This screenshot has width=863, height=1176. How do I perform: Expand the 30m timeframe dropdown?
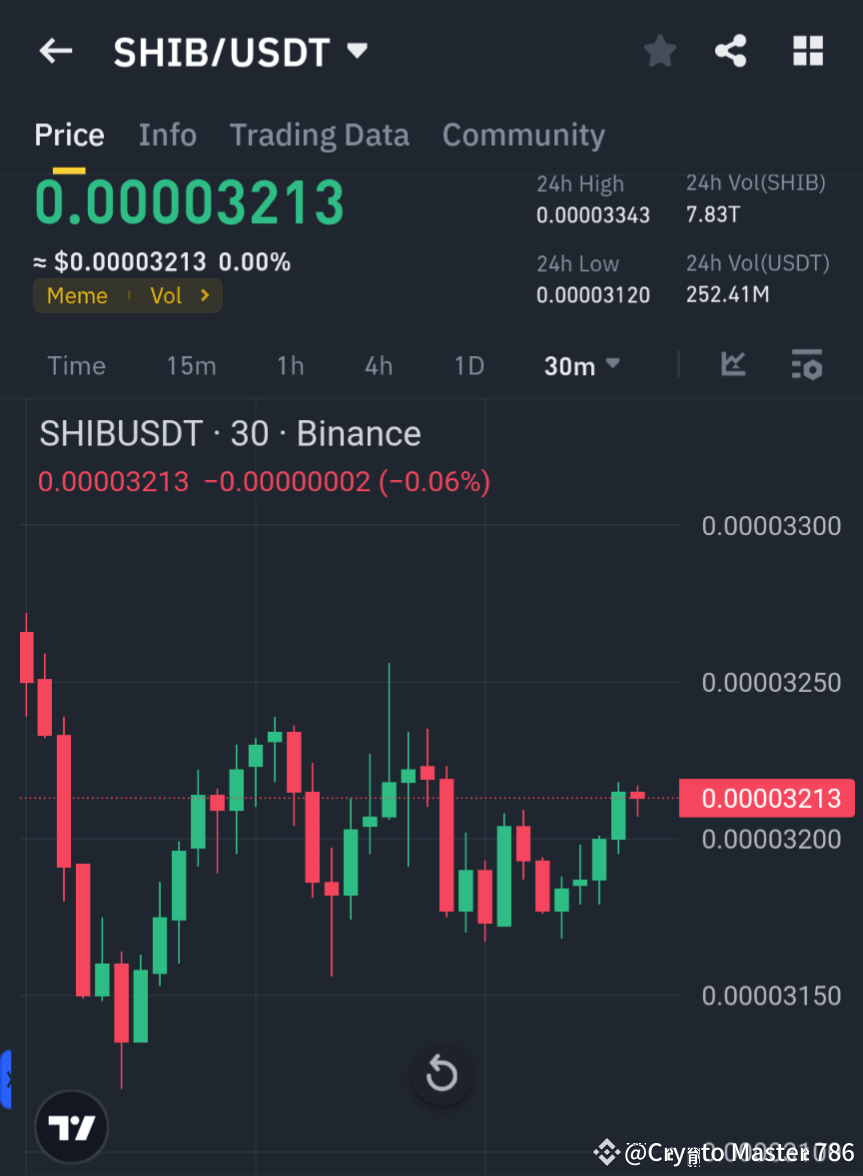(x=582, y=366)
